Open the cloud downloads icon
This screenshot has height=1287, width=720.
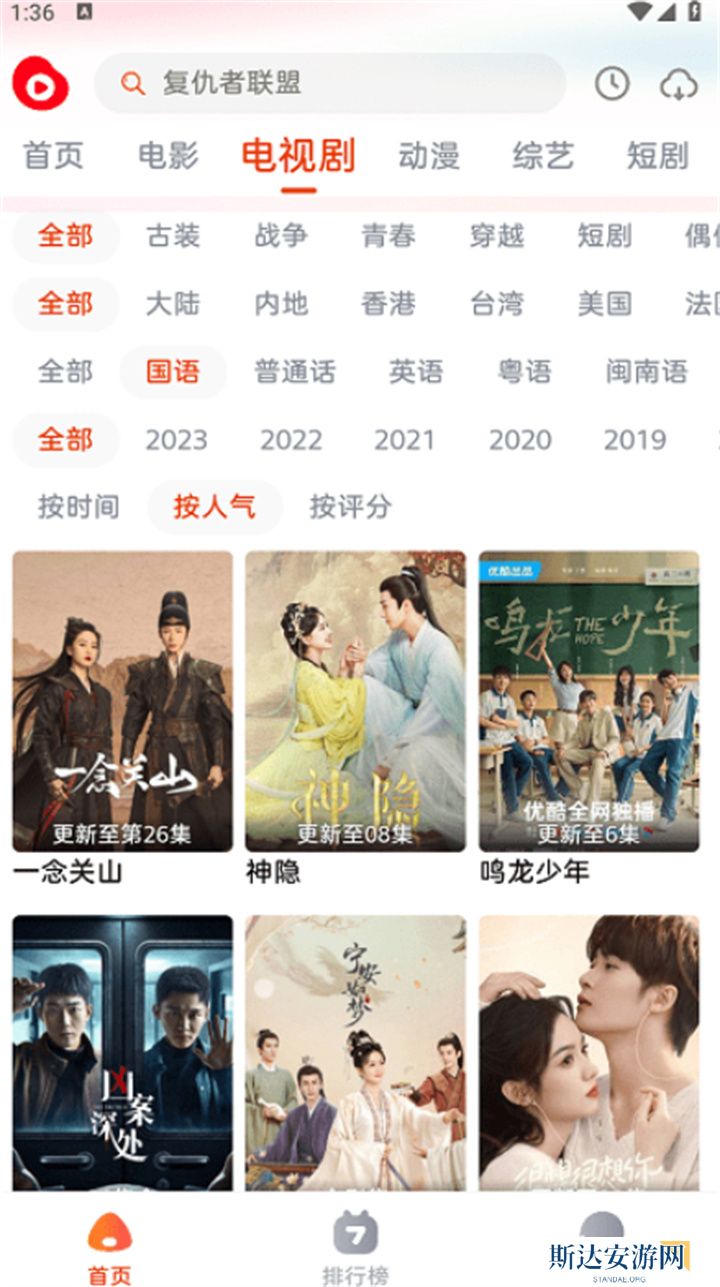pyautogui.click(x=679, y=84)
